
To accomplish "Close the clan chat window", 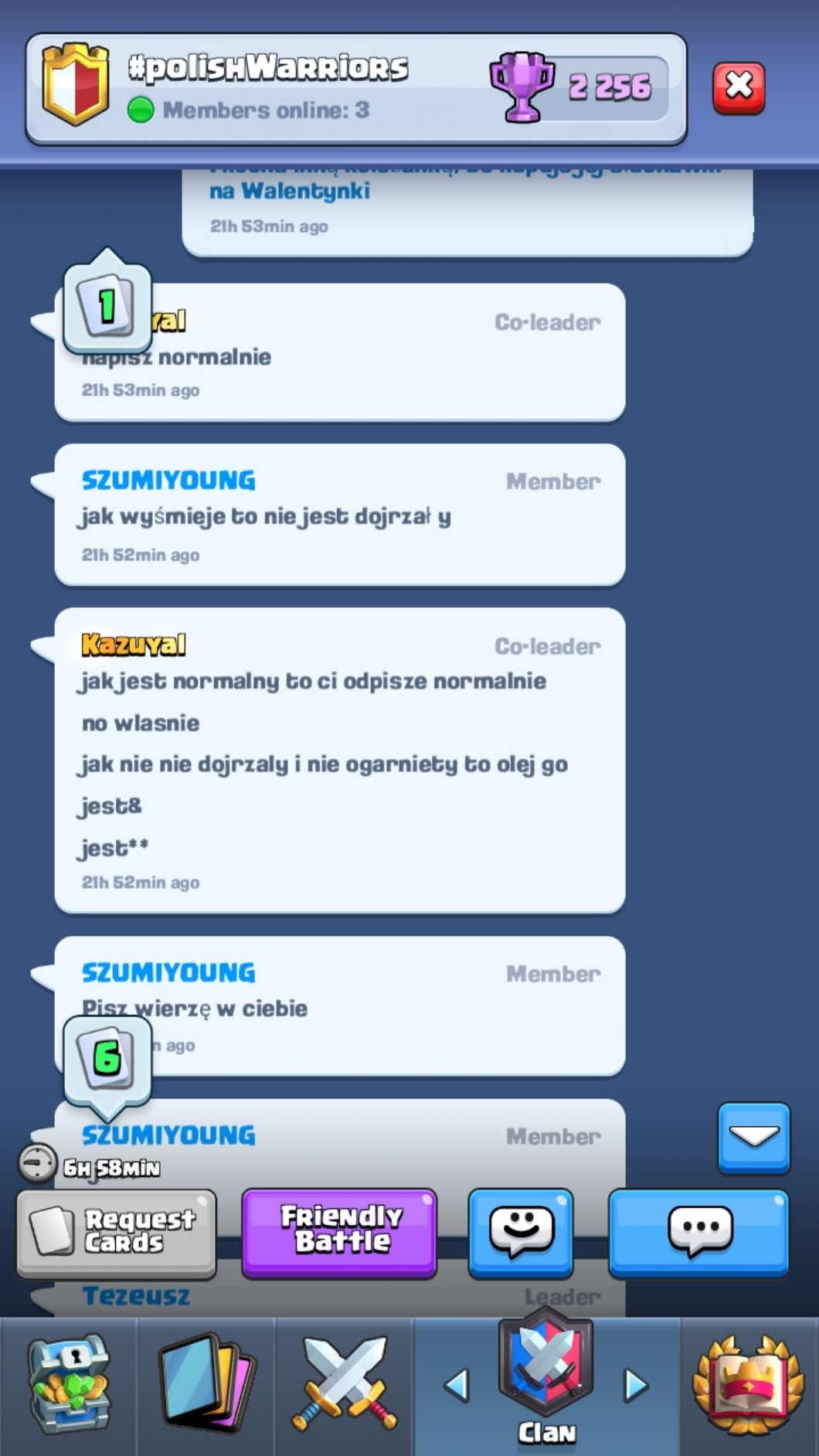I will pos(739,88).
